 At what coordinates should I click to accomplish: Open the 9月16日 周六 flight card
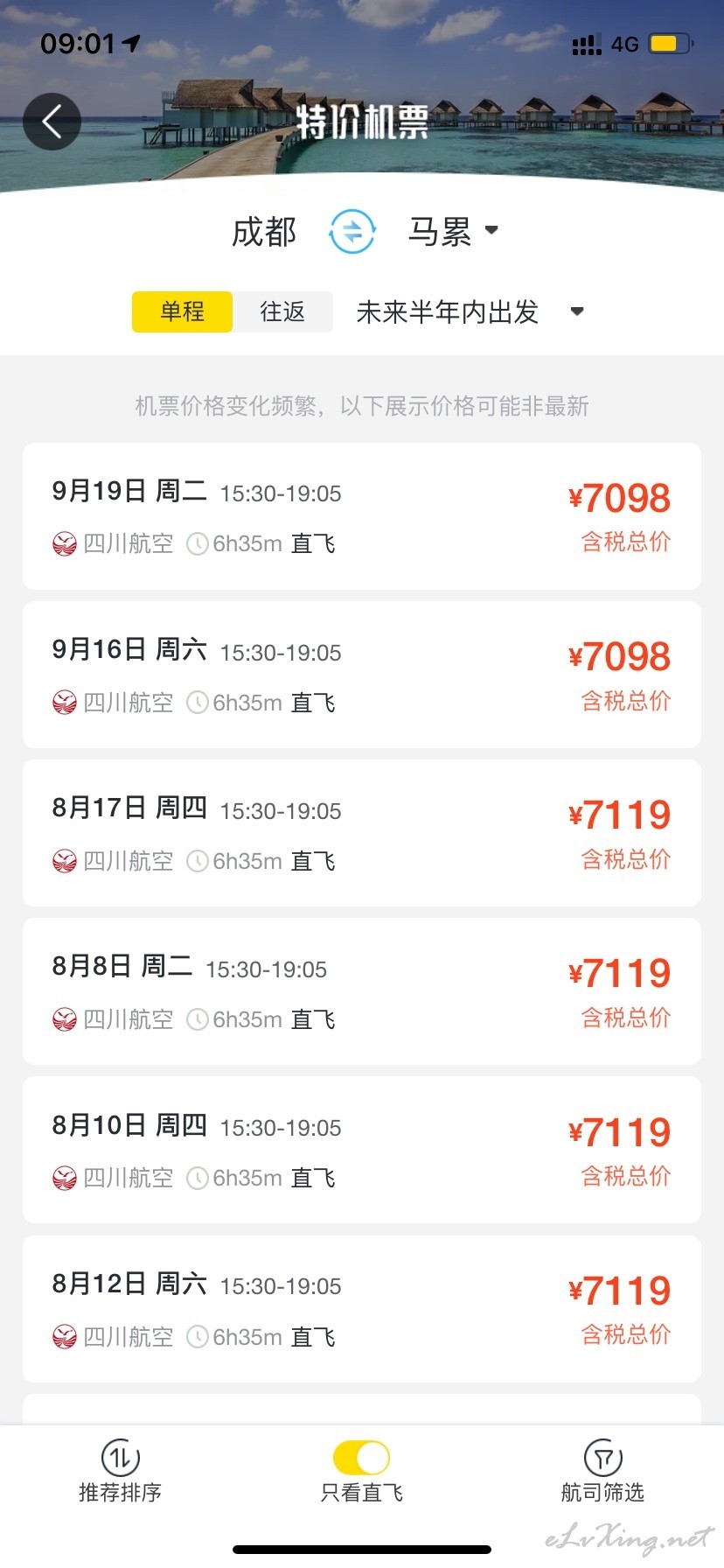click(362, 675)
